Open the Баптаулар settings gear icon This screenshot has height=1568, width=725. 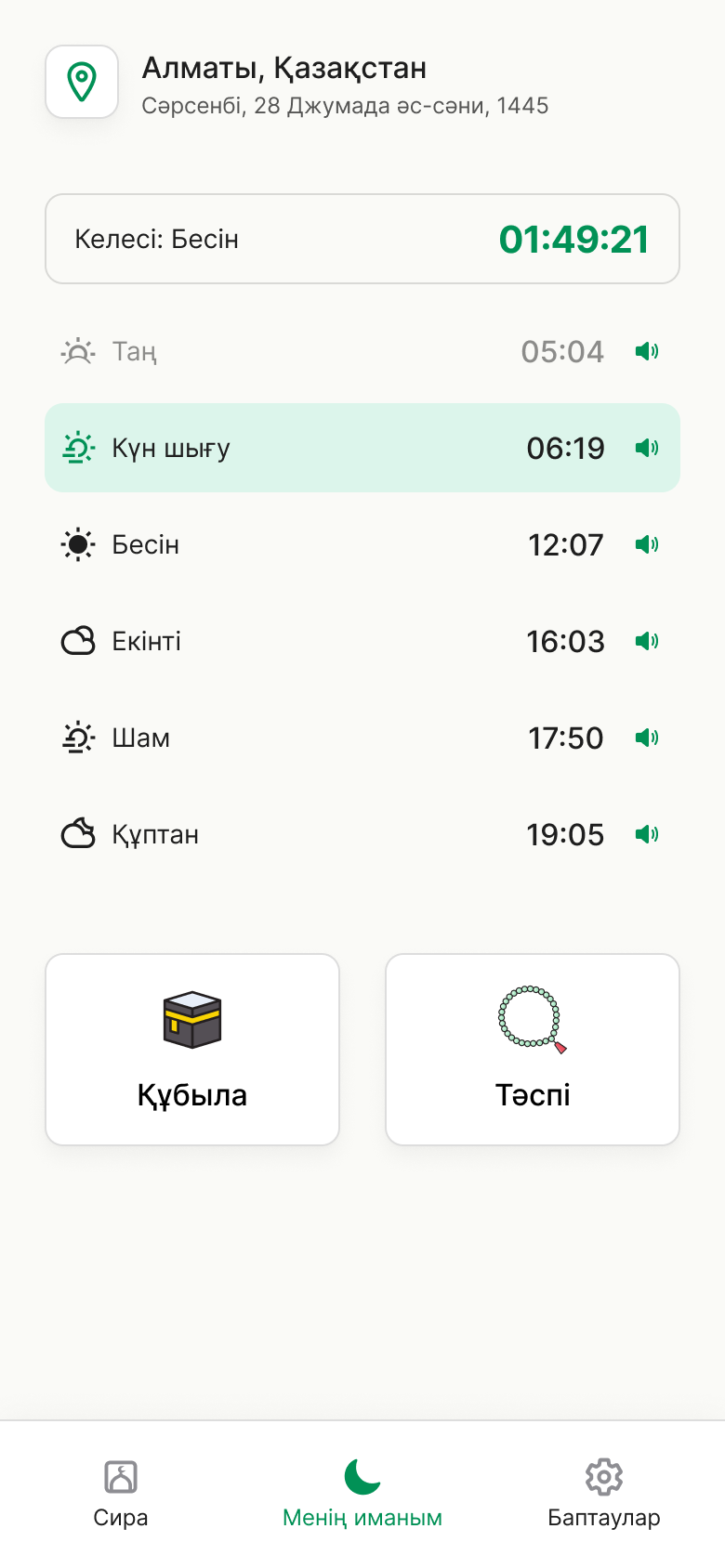point(605,1477)
